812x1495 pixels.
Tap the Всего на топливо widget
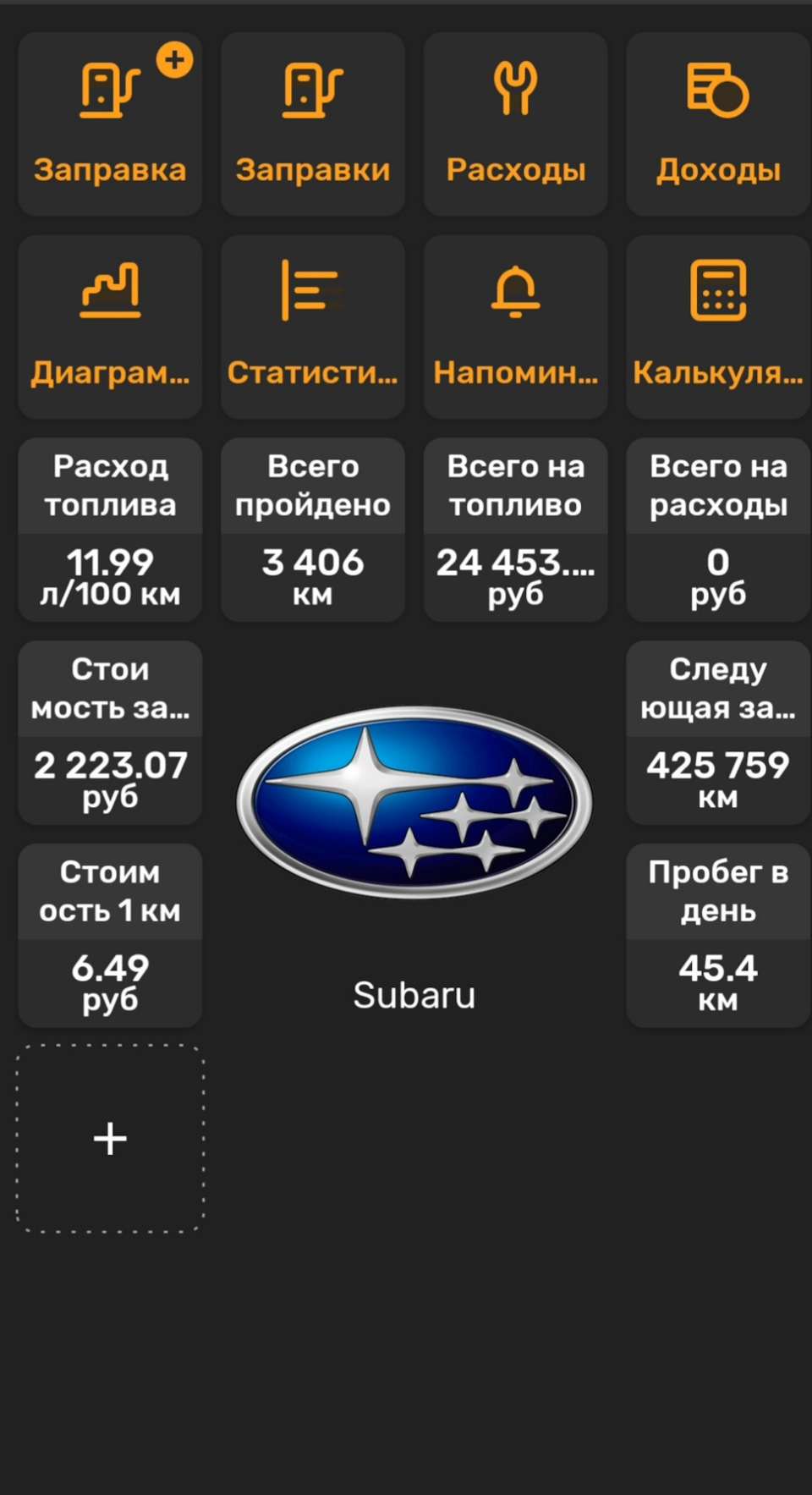(515, 530)
